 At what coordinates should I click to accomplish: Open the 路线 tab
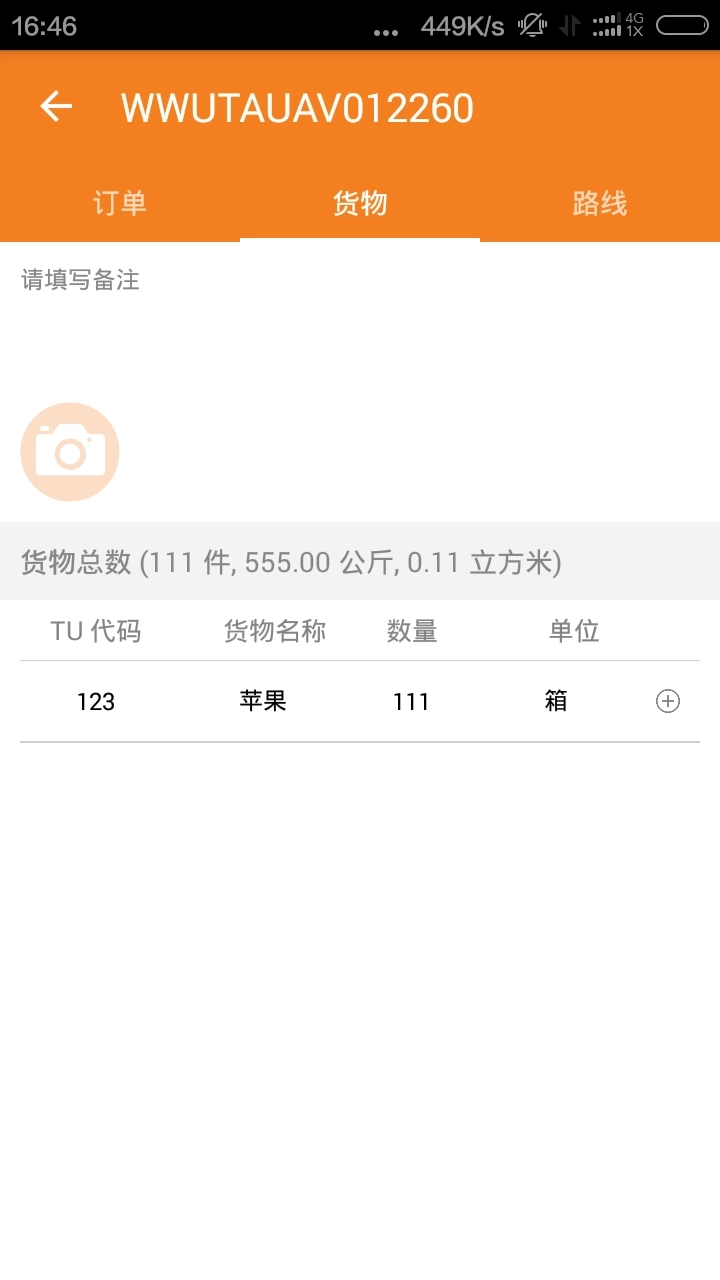(x=599, y=203)
